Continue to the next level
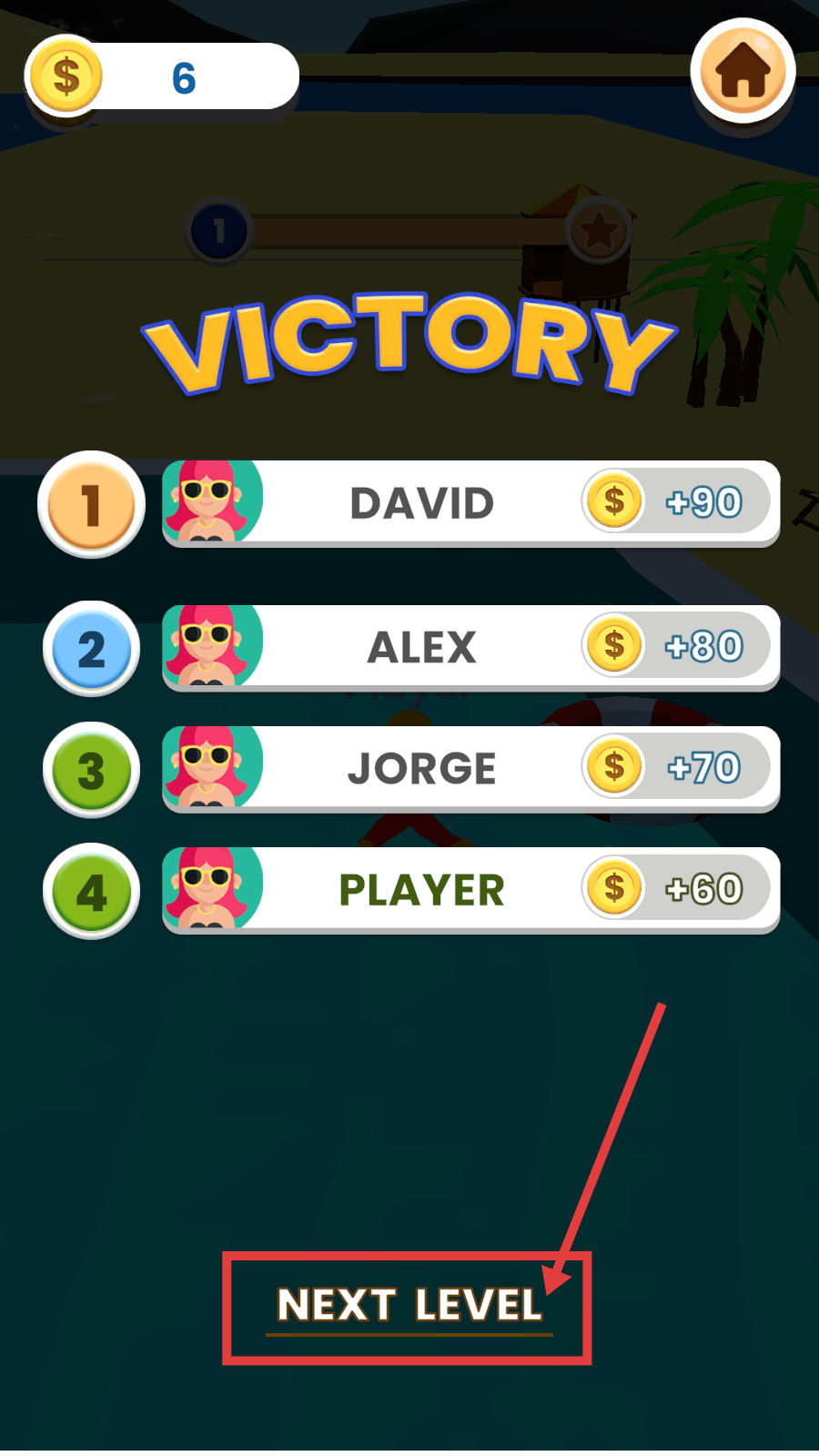Screen dimensions: 819x1456 coord(409,1306)
